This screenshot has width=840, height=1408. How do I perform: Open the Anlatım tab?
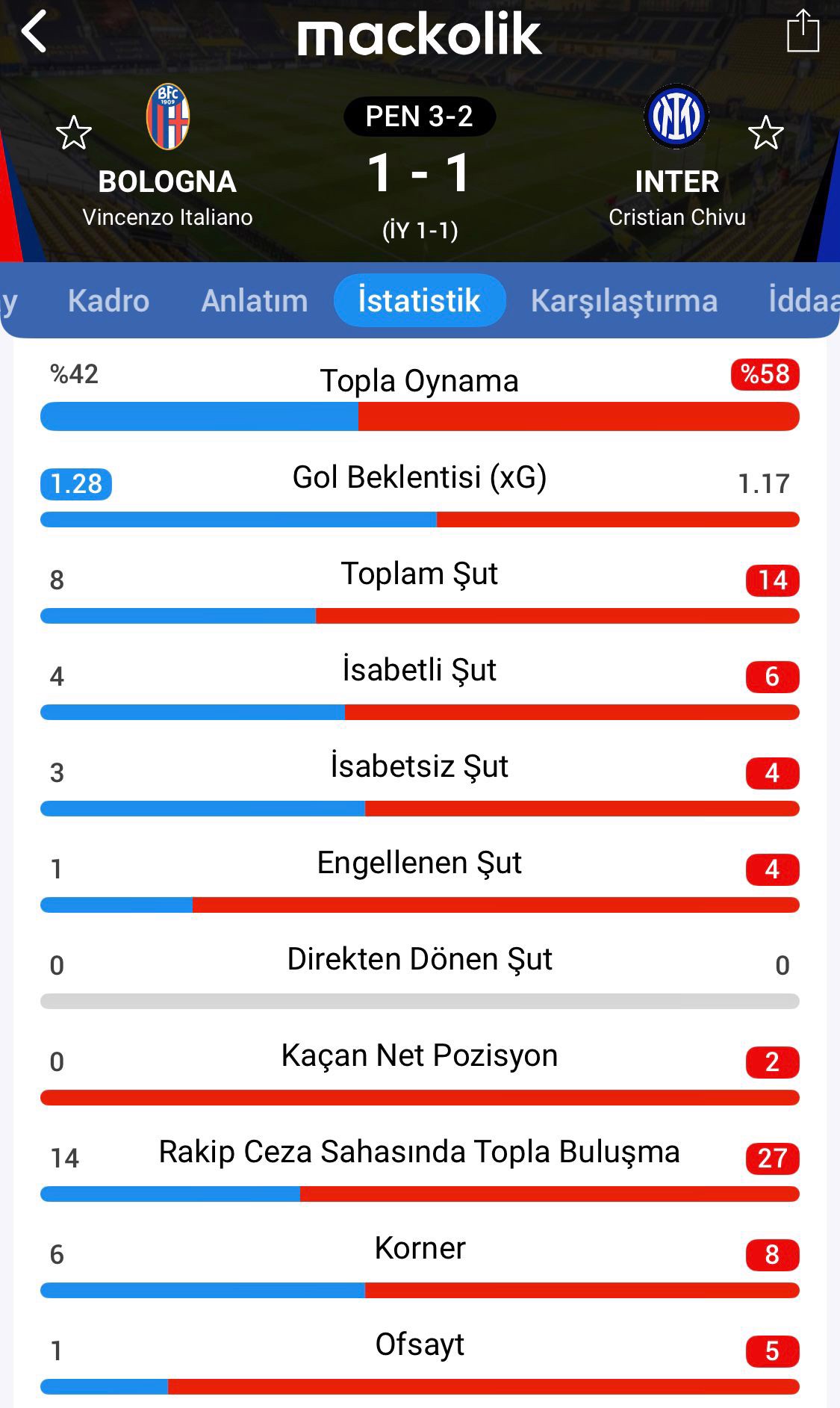[x=254, y=300]
